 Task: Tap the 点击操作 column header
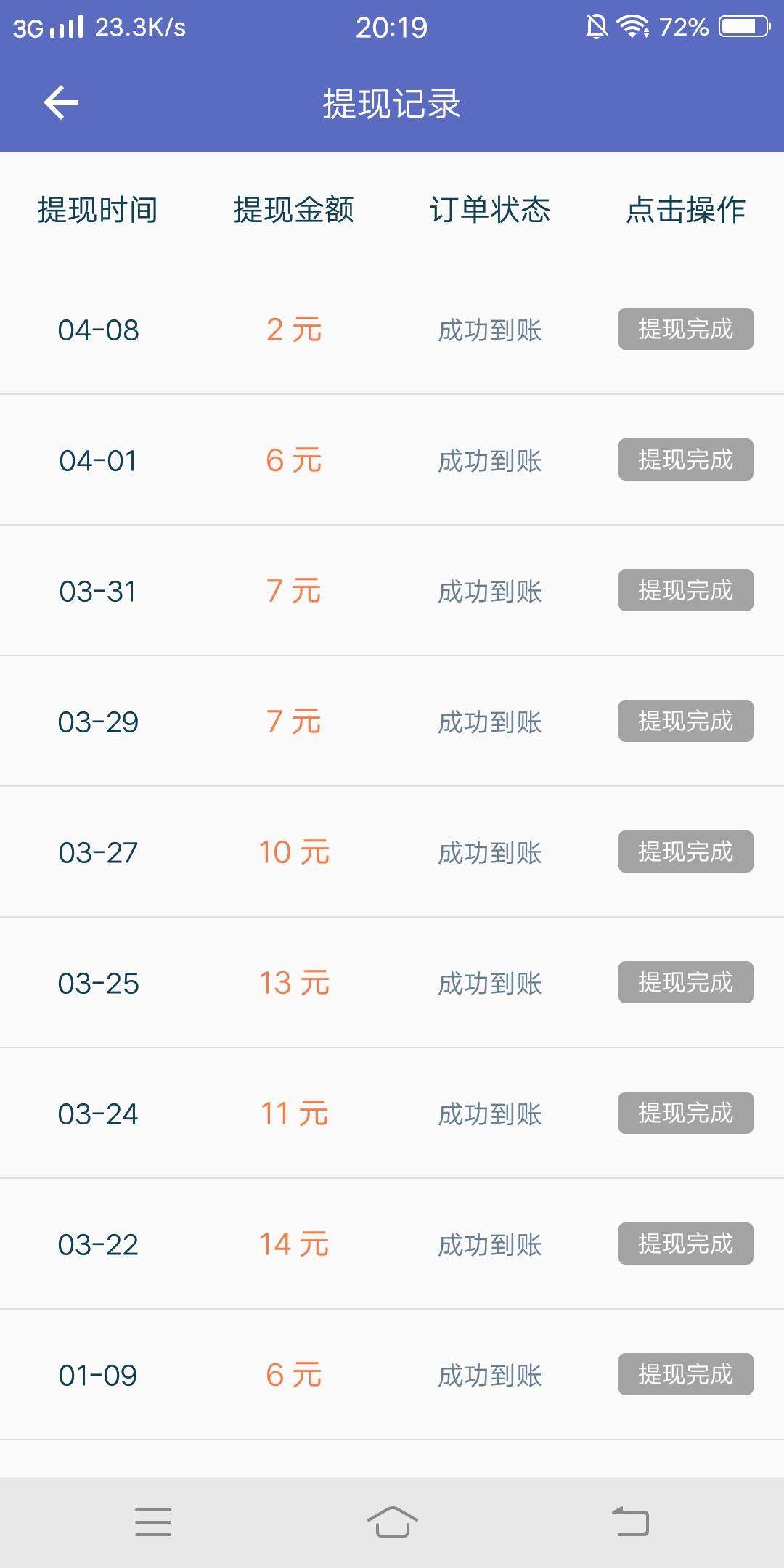(687, 211)
